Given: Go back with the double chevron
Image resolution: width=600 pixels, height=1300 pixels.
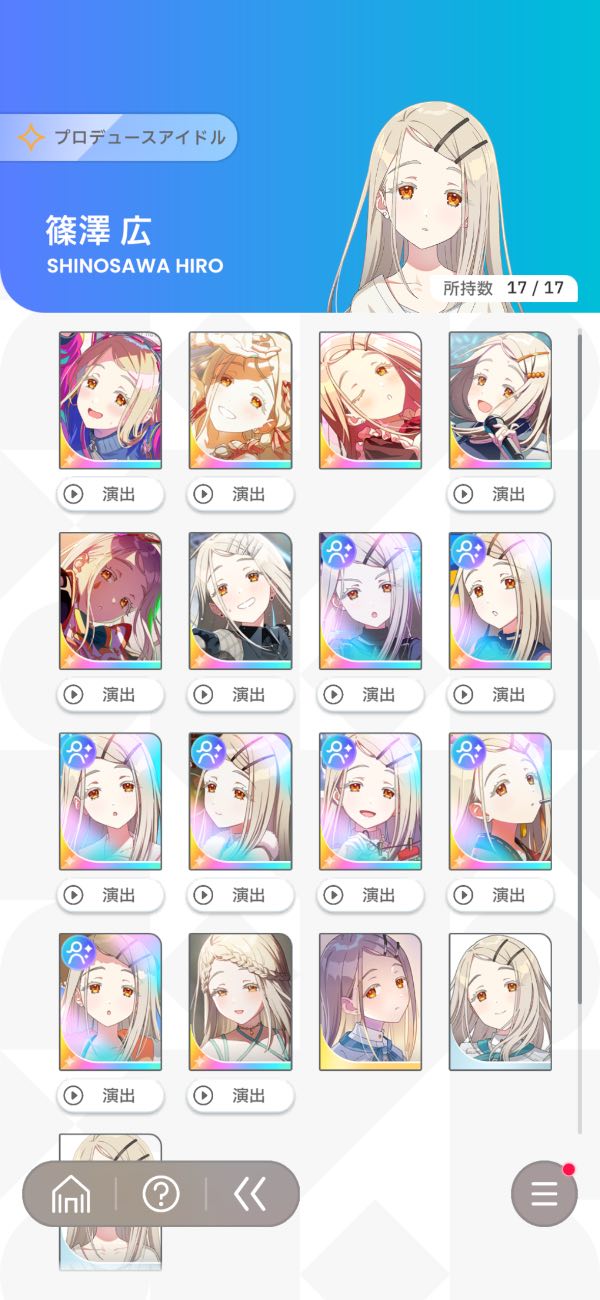Looking at the screenshot, I should pos(250,1194).
